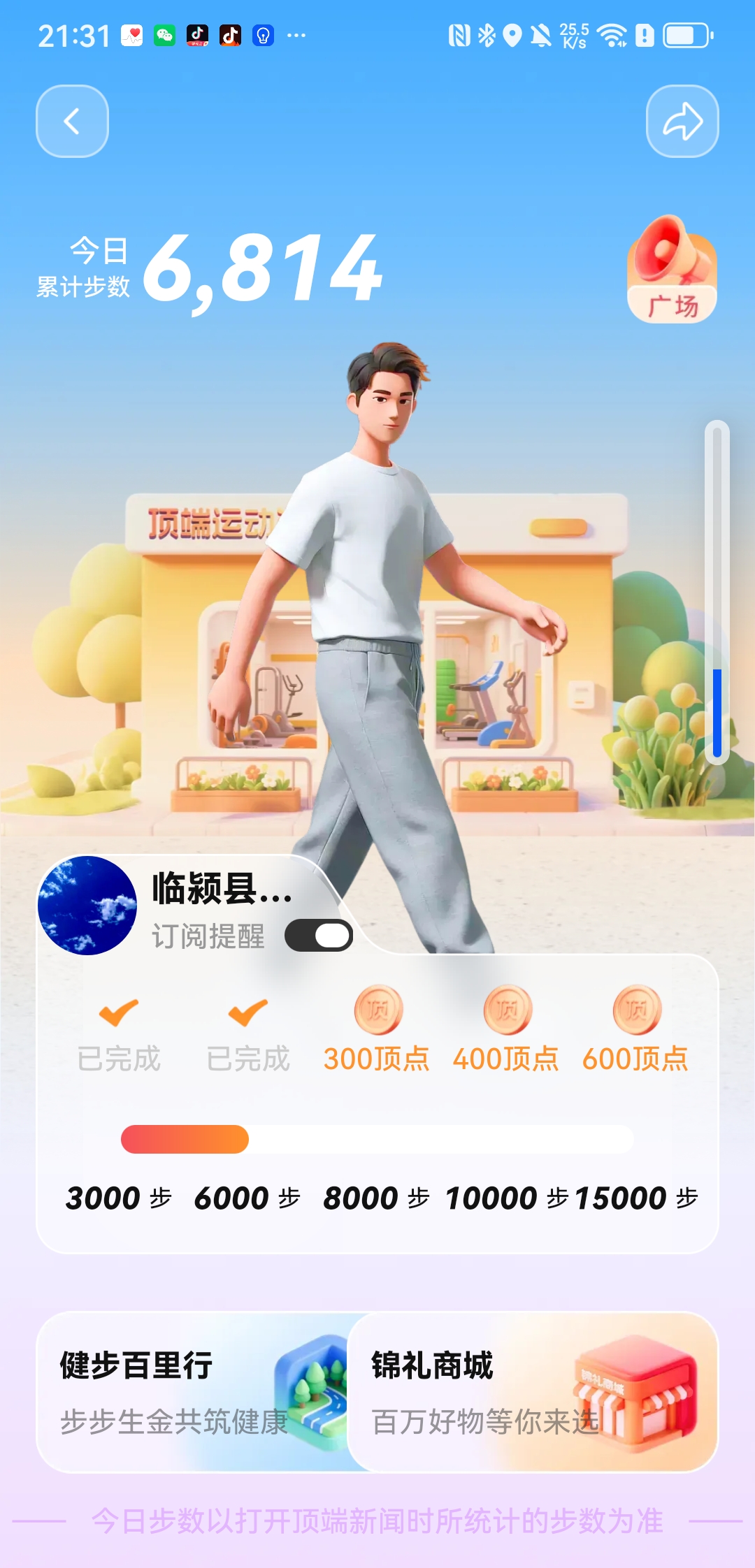Viewport: 755px width, 1568px height.
Task: Open the 锦礼商城 card
Action: [533, 1392]
